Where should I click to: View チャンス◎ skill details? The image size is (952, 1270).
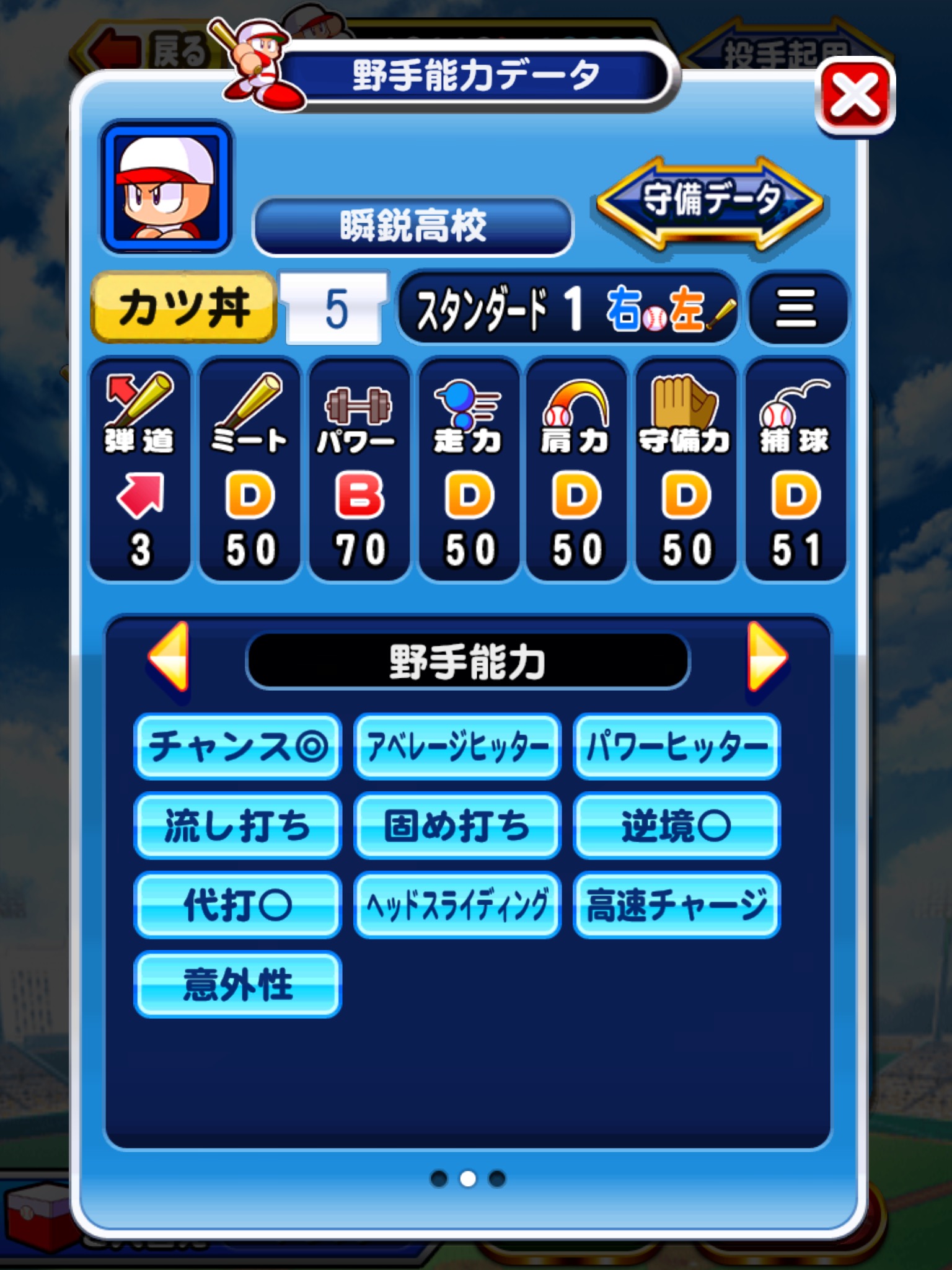(x=237, y=746)
